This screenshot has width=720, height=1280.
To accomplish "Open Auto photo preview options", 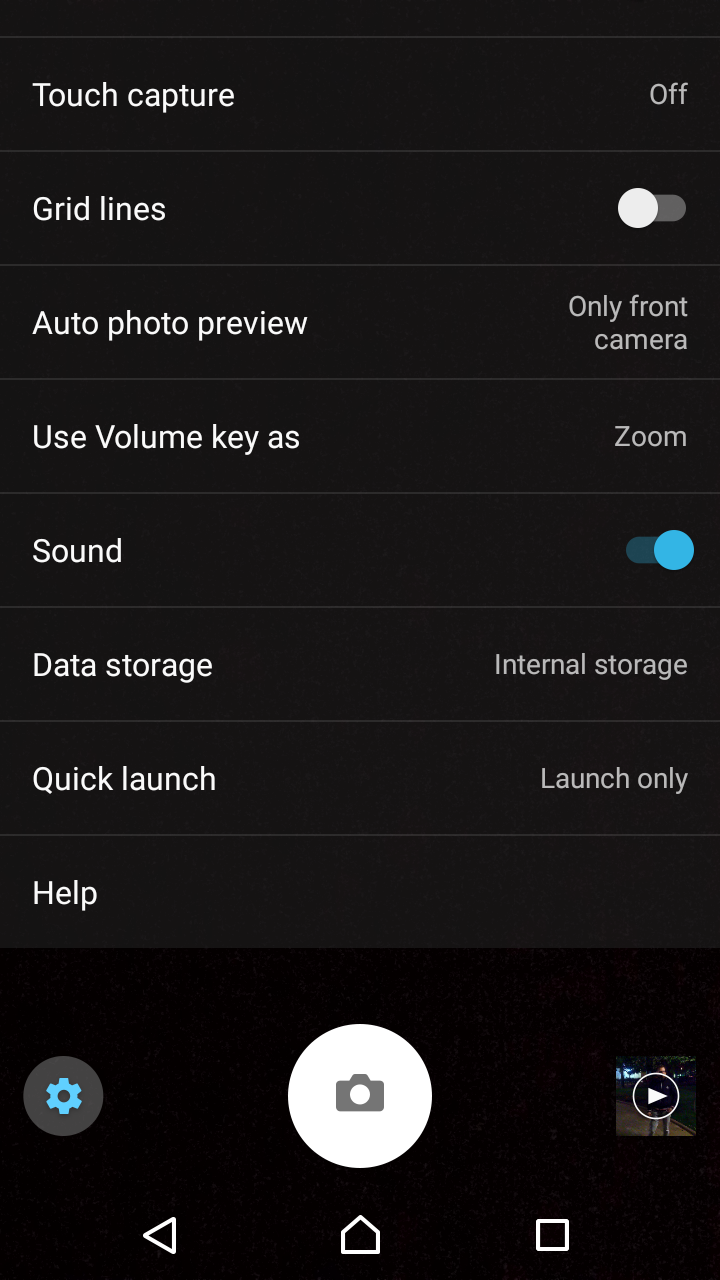I will pos(360,323).
